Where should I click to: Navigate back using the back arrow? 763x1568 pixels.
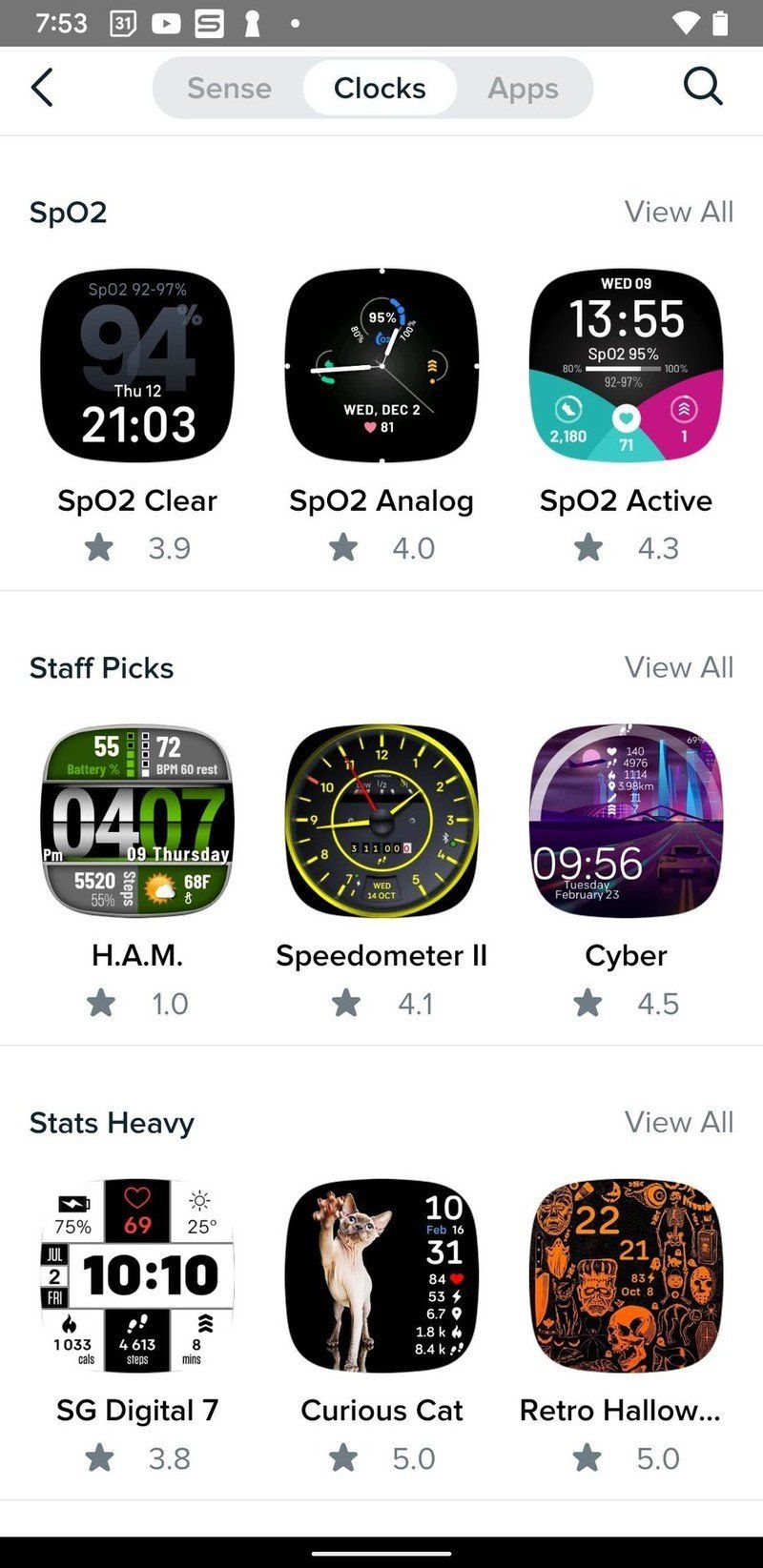click(42, 86)
